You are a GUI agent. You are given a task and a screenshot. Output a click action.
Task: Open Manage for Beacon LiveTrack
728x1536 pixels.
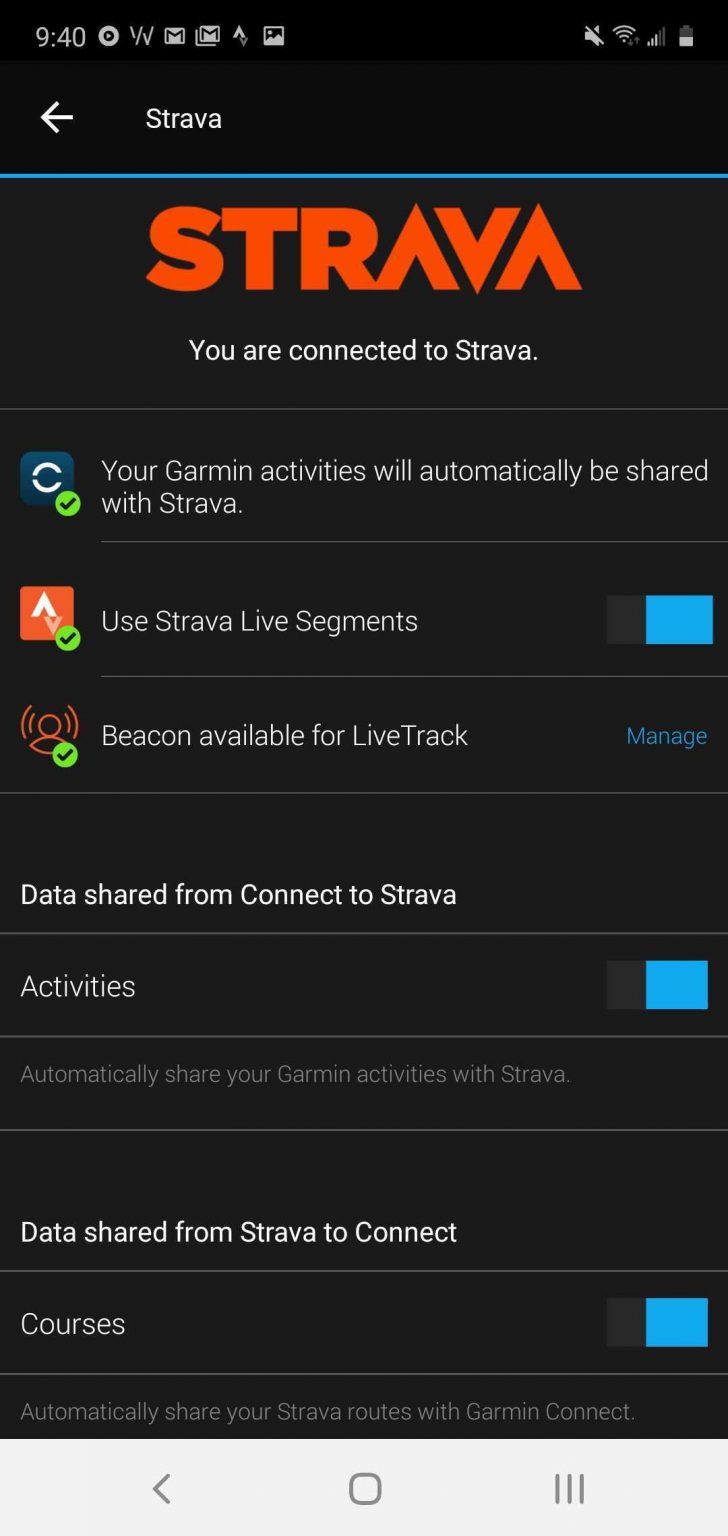point(666,735)
